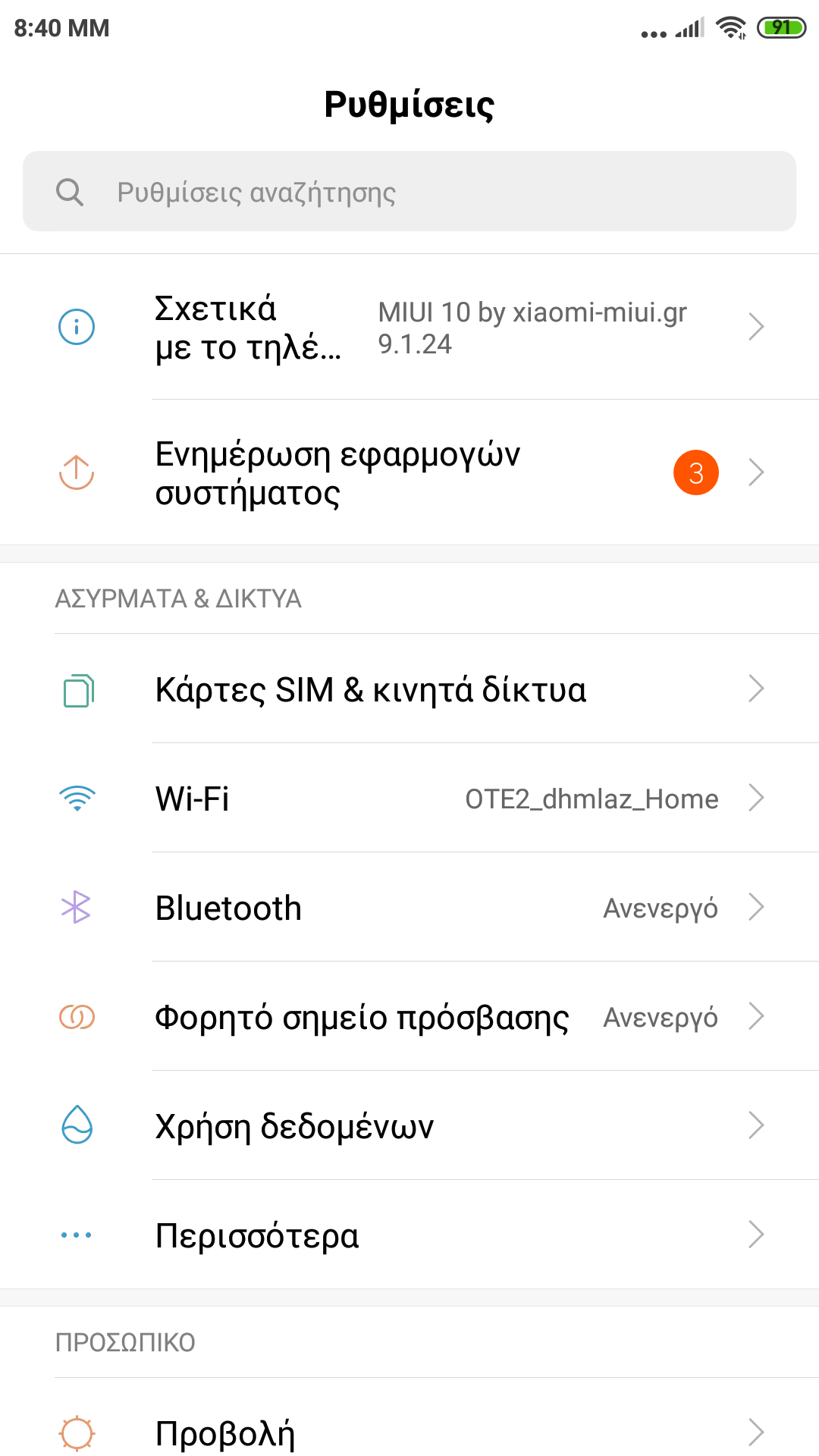Tap the Ρυθμίσεις αναζήτησης search field
This screenshot has width=819, height=1456.
pyautogui.click(x=409, y=192)
